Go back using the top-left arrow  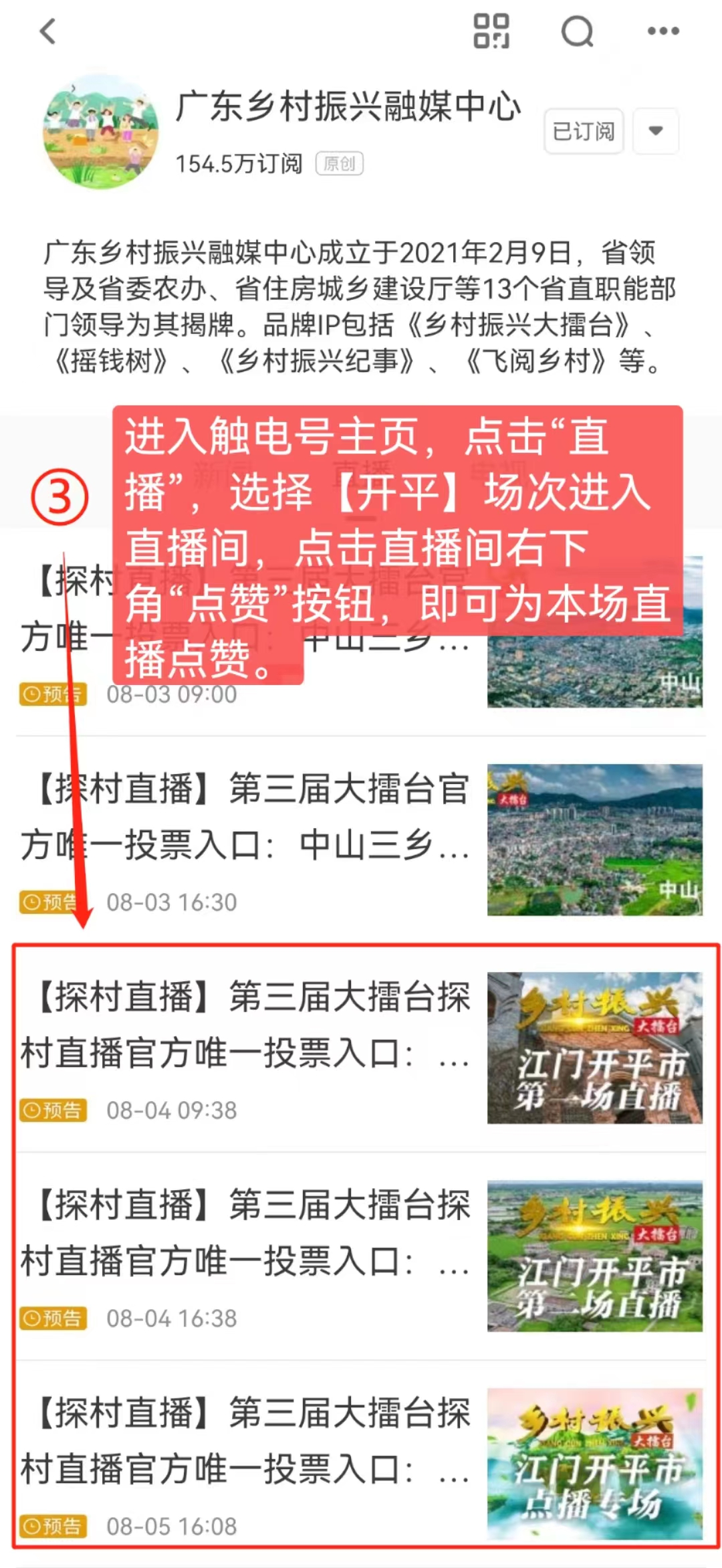coord(48,31)
